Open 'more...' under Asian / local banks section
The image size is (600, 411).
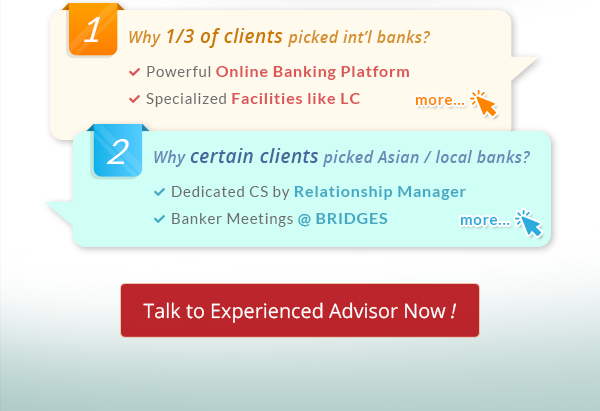point(485,220)
